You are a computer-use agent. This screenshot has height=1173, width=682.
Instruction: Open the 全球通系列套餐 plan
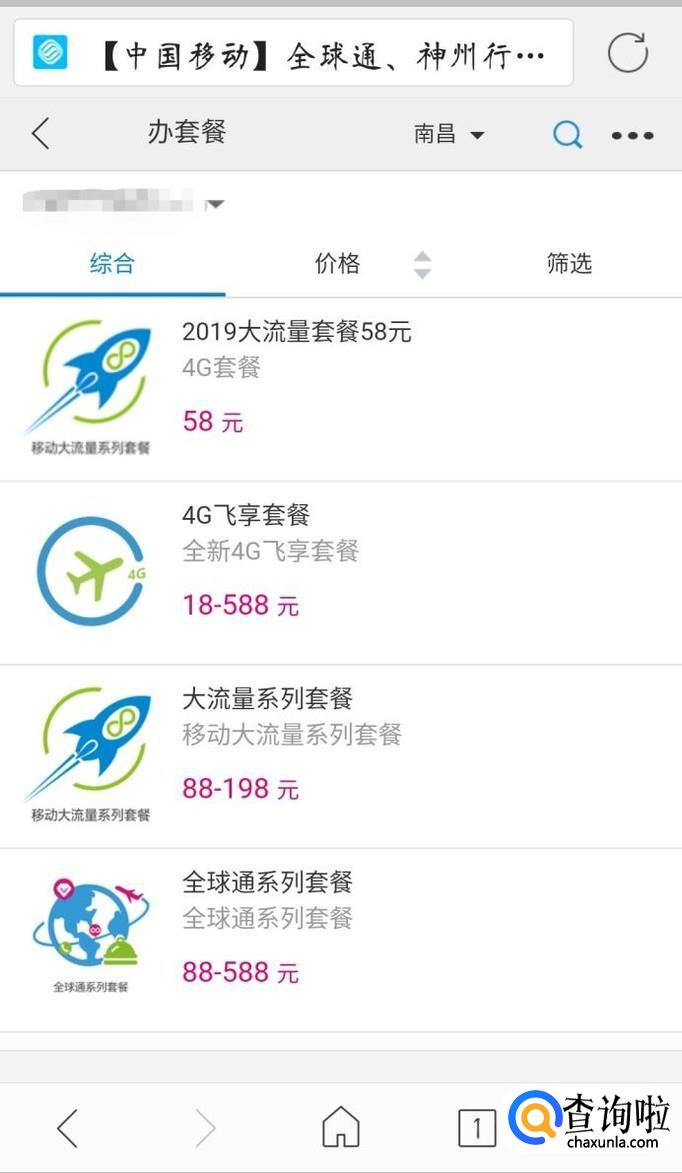coord(341,941)
